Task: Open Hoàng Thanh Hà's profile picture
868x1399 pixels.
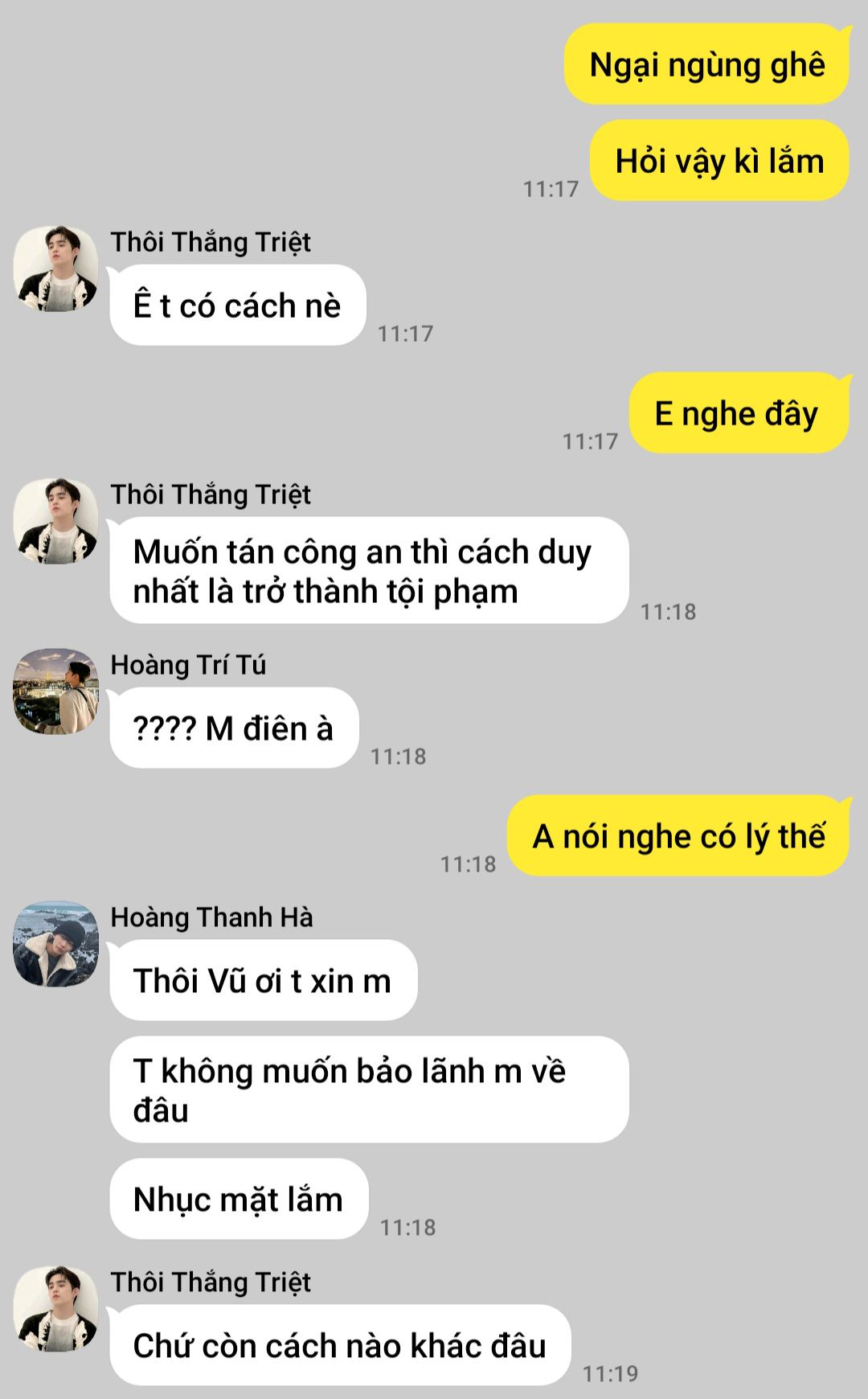Action: coord(55,944)
